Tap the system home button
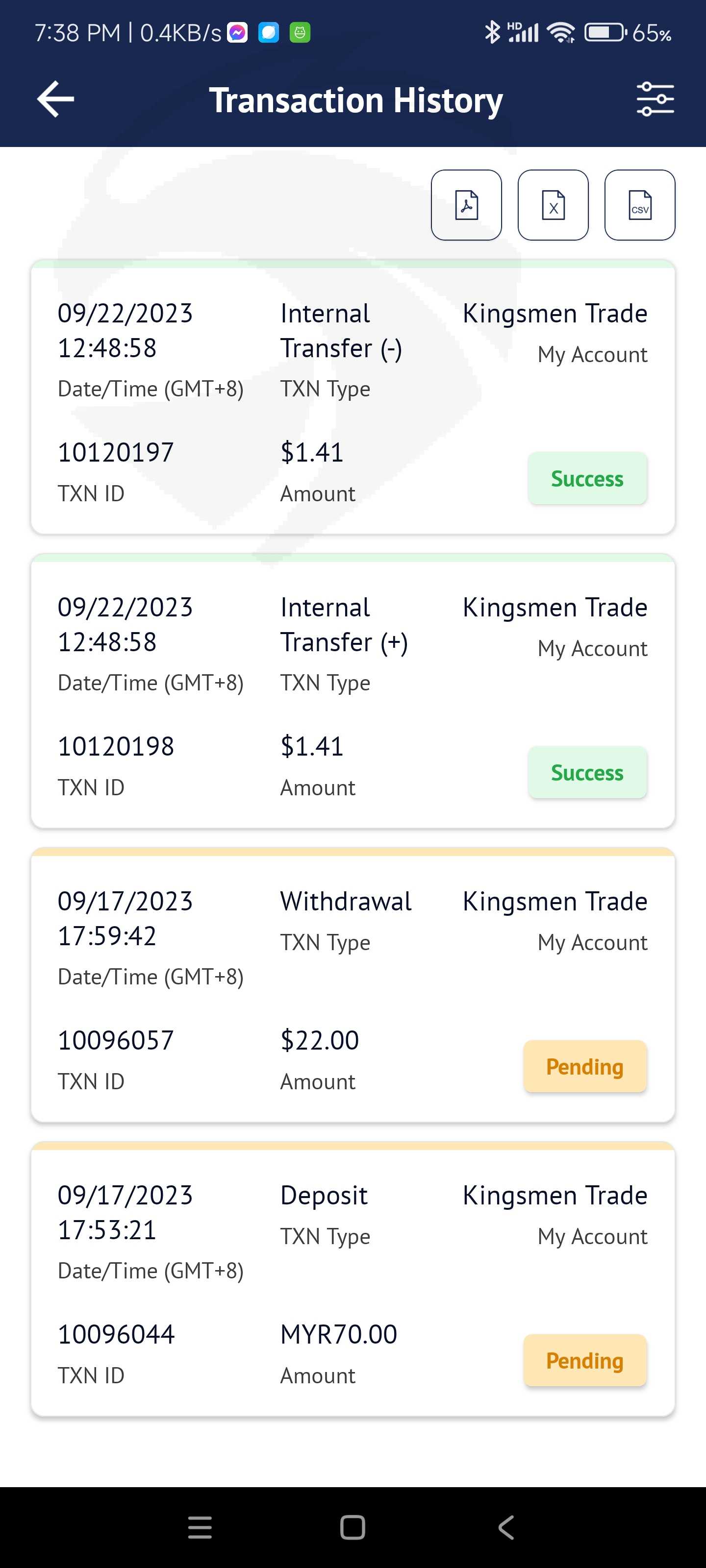 click(x=353, y=1527)
